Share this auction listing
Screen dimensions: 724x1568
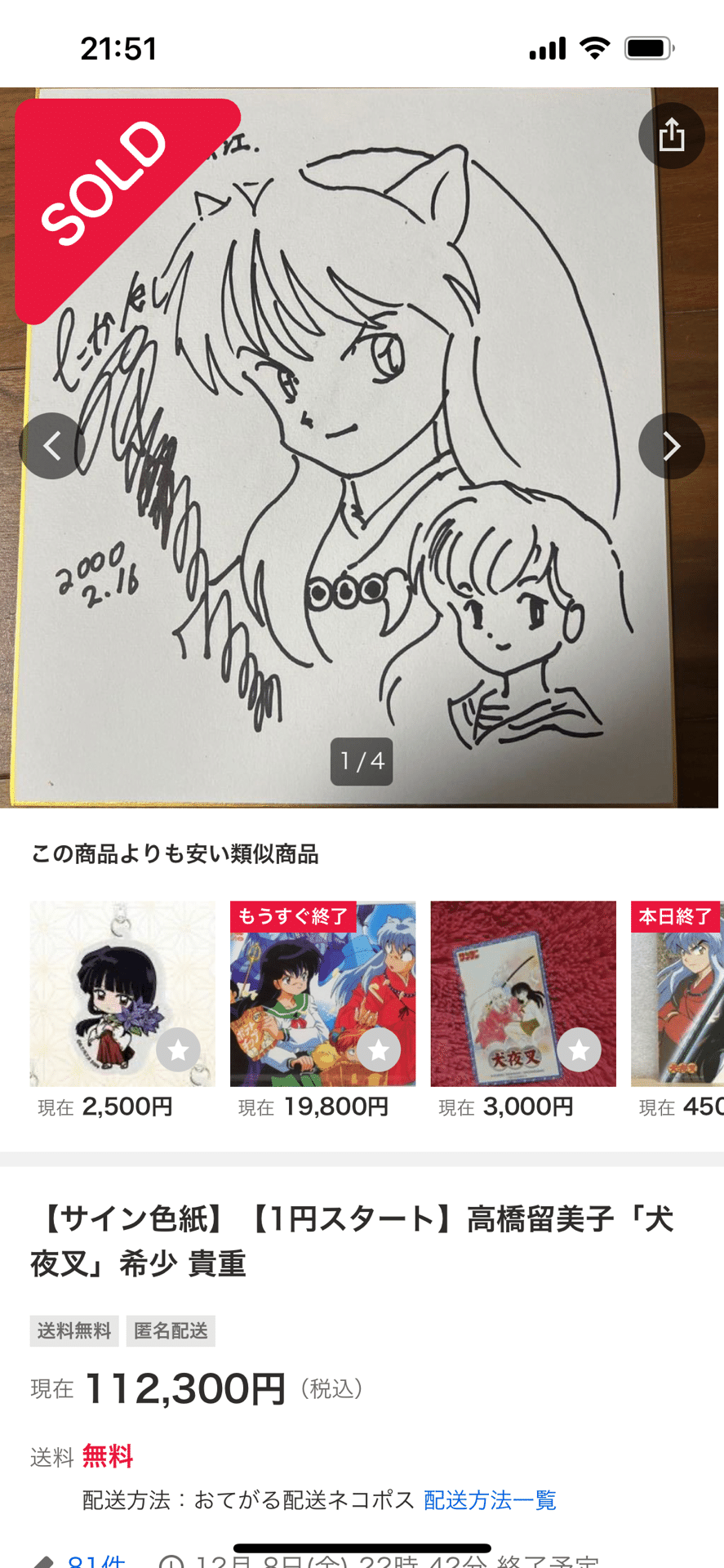point(671,136)
